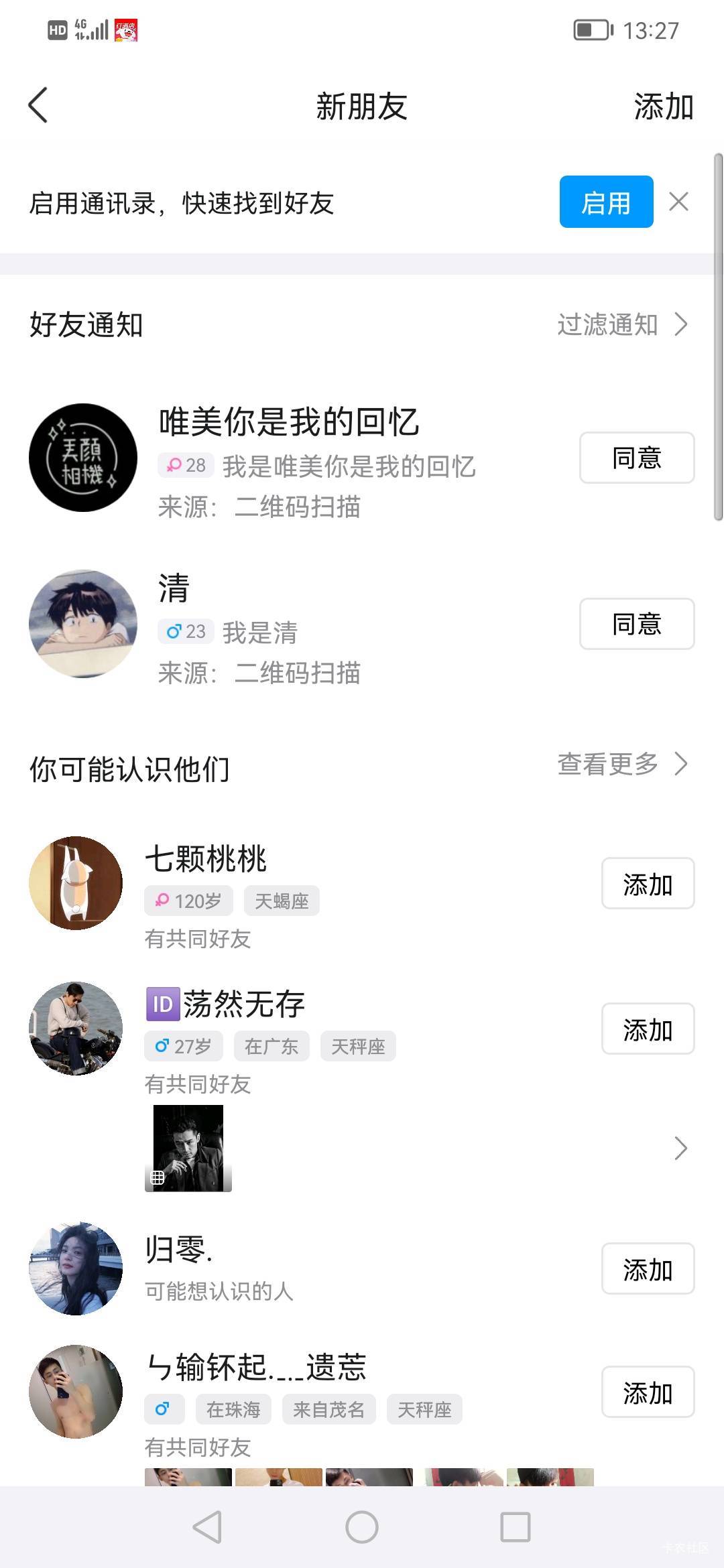Open recent apps from navigation bar
The height and width of the screenshot is (1568, 724).
click(516, 1528)
